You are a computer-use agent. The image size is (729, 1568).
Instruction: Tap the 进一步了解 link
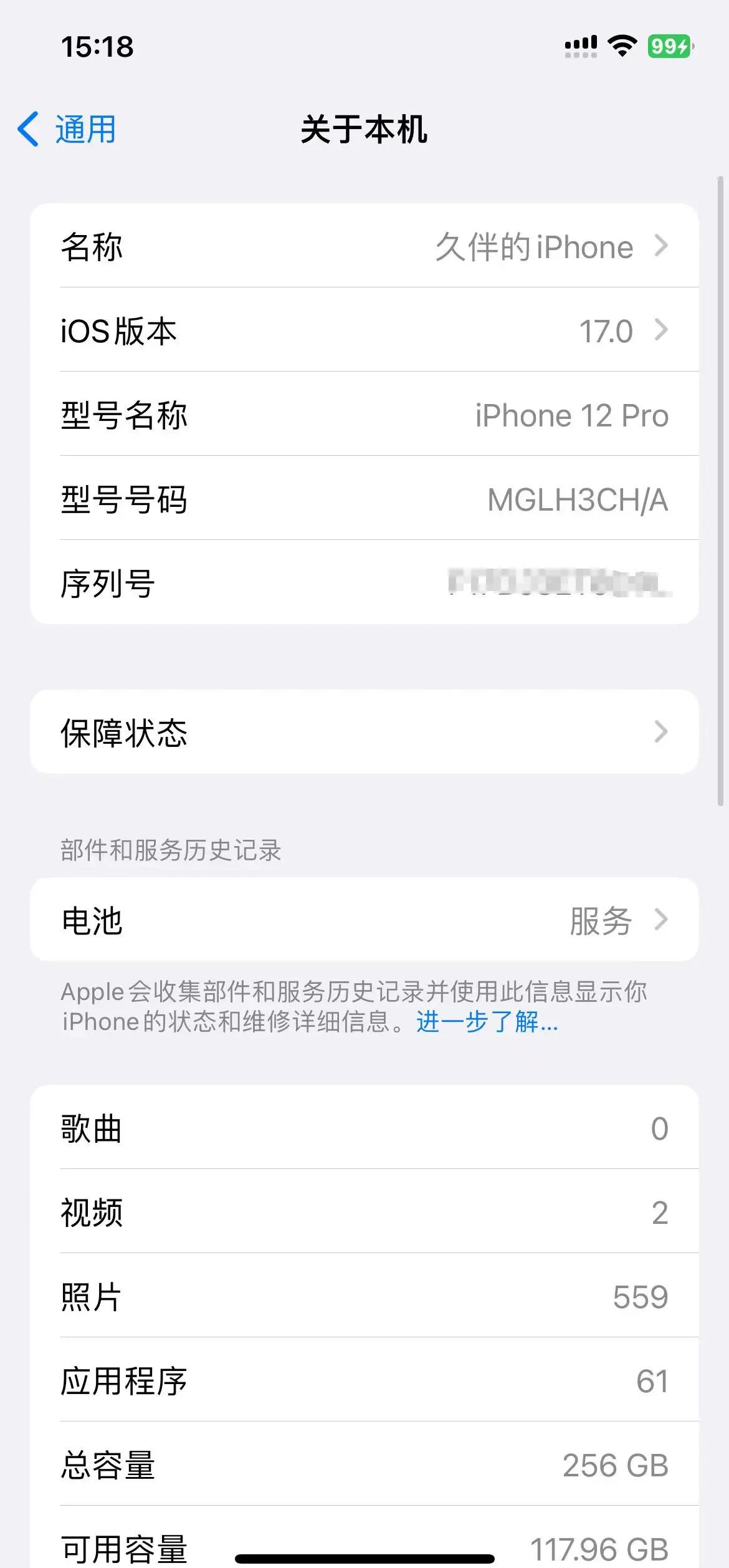pyautogui.click(x=487, y=1022)
